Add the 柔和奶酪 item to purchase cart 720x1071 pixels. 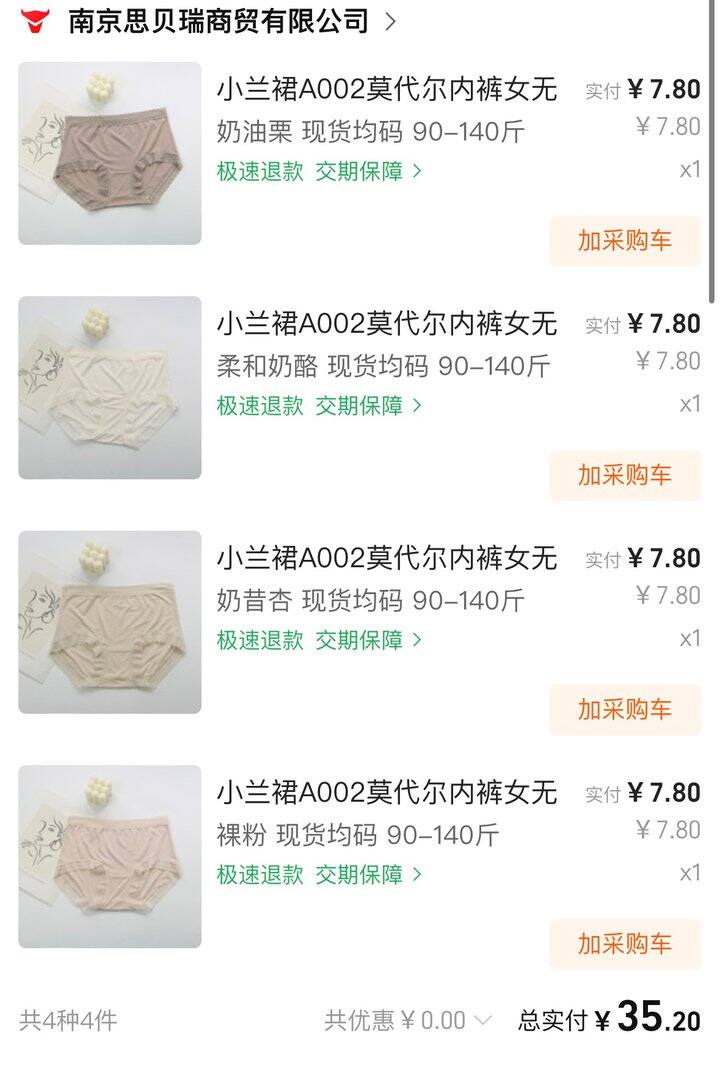tap(625, 475)
